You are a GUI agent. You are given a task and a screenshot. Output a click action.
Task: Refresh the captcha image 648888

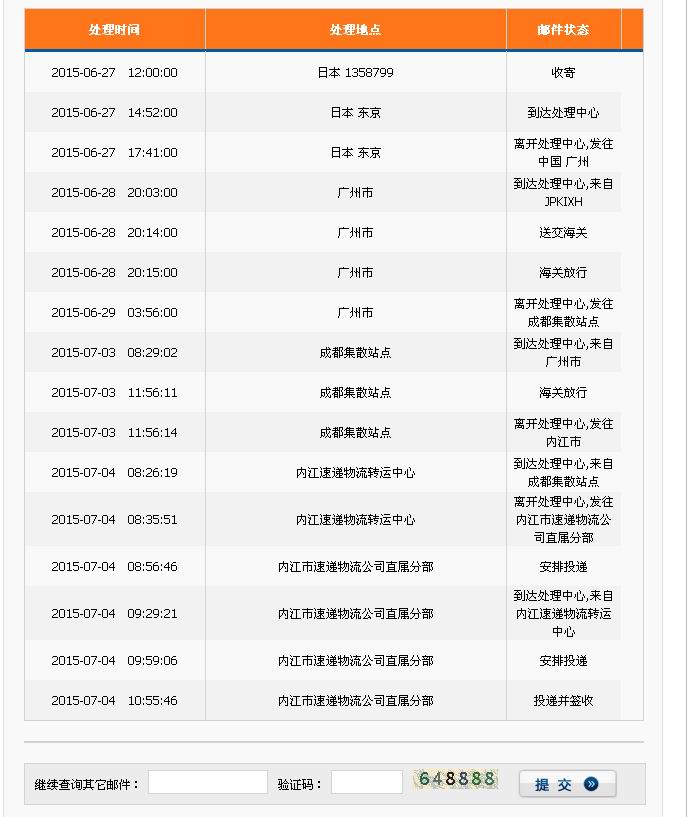point(456,780)
